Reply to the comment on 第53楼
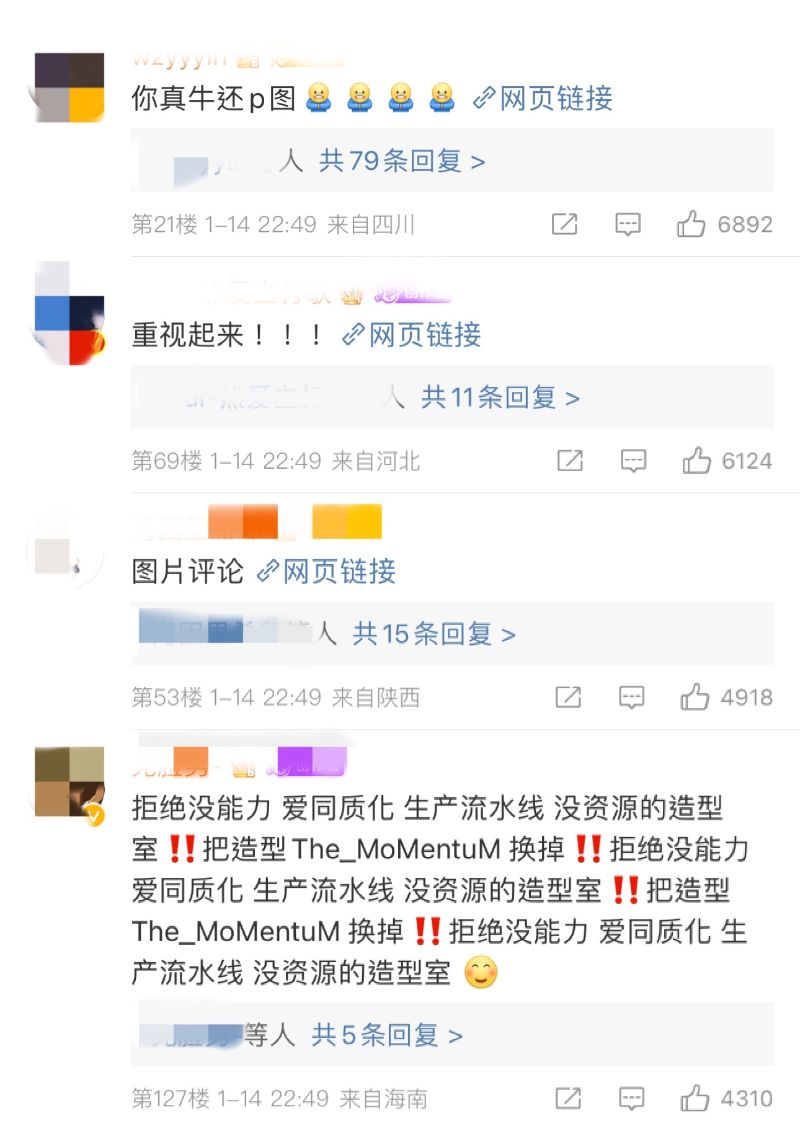This screenshot has width=800, height=1129. click(631, 697)
